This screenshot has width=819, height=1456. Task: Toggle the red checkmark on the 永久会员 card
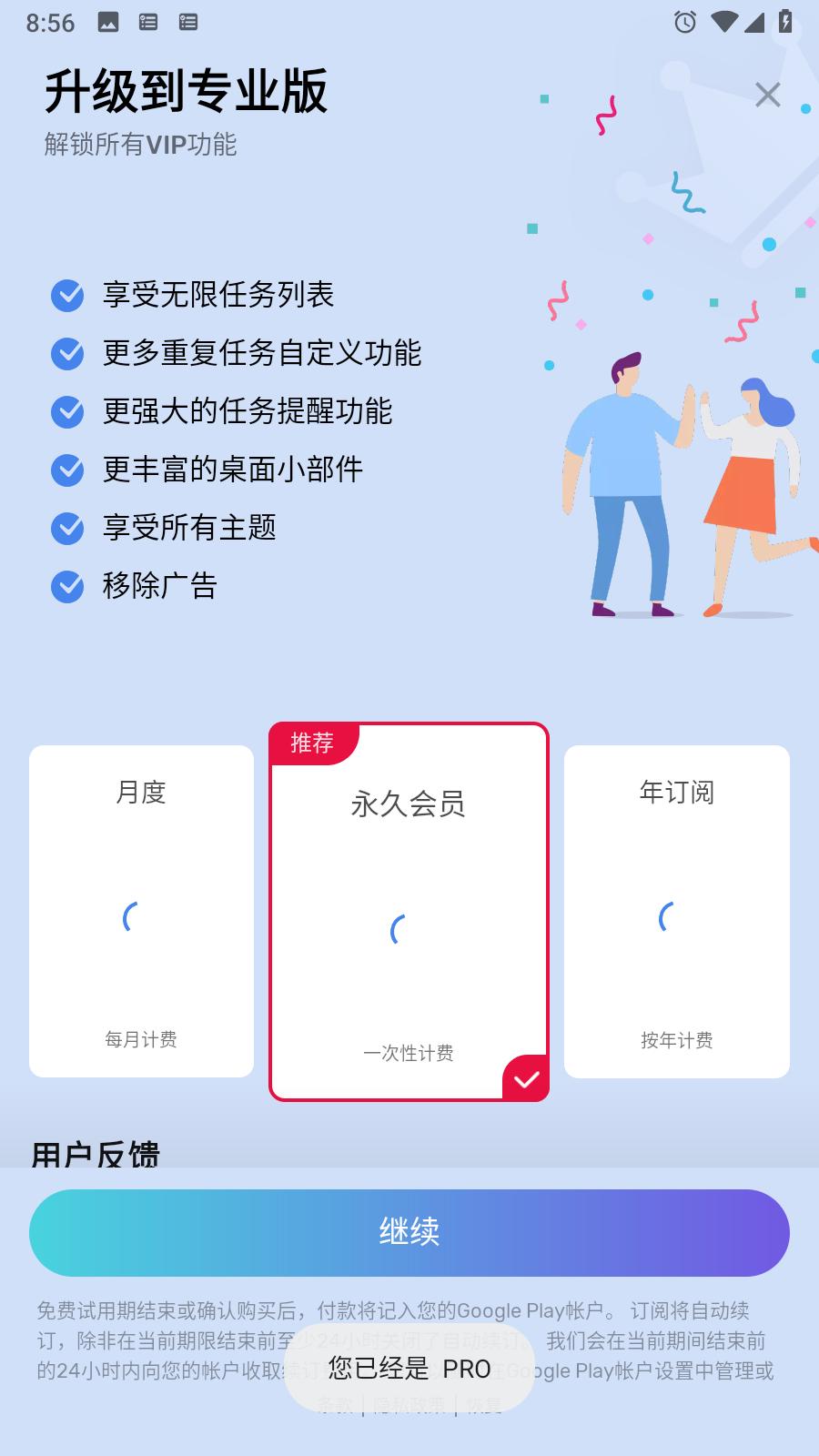(x=525, y=1081)
